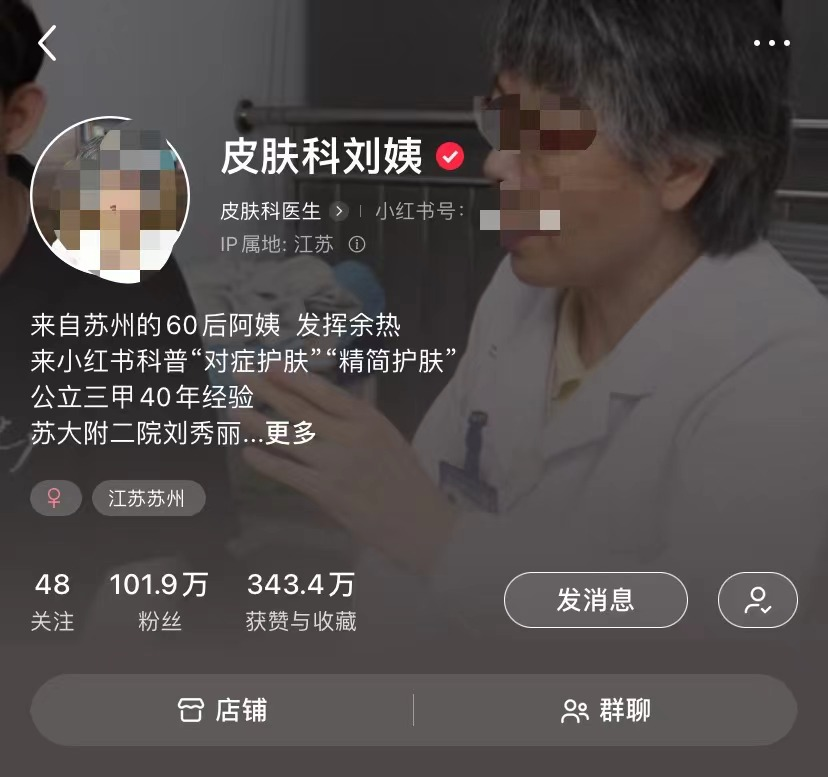Screen dimensions: 828x777
Task: Open 获赞与收藏 stats
Action: pos(301,601)
